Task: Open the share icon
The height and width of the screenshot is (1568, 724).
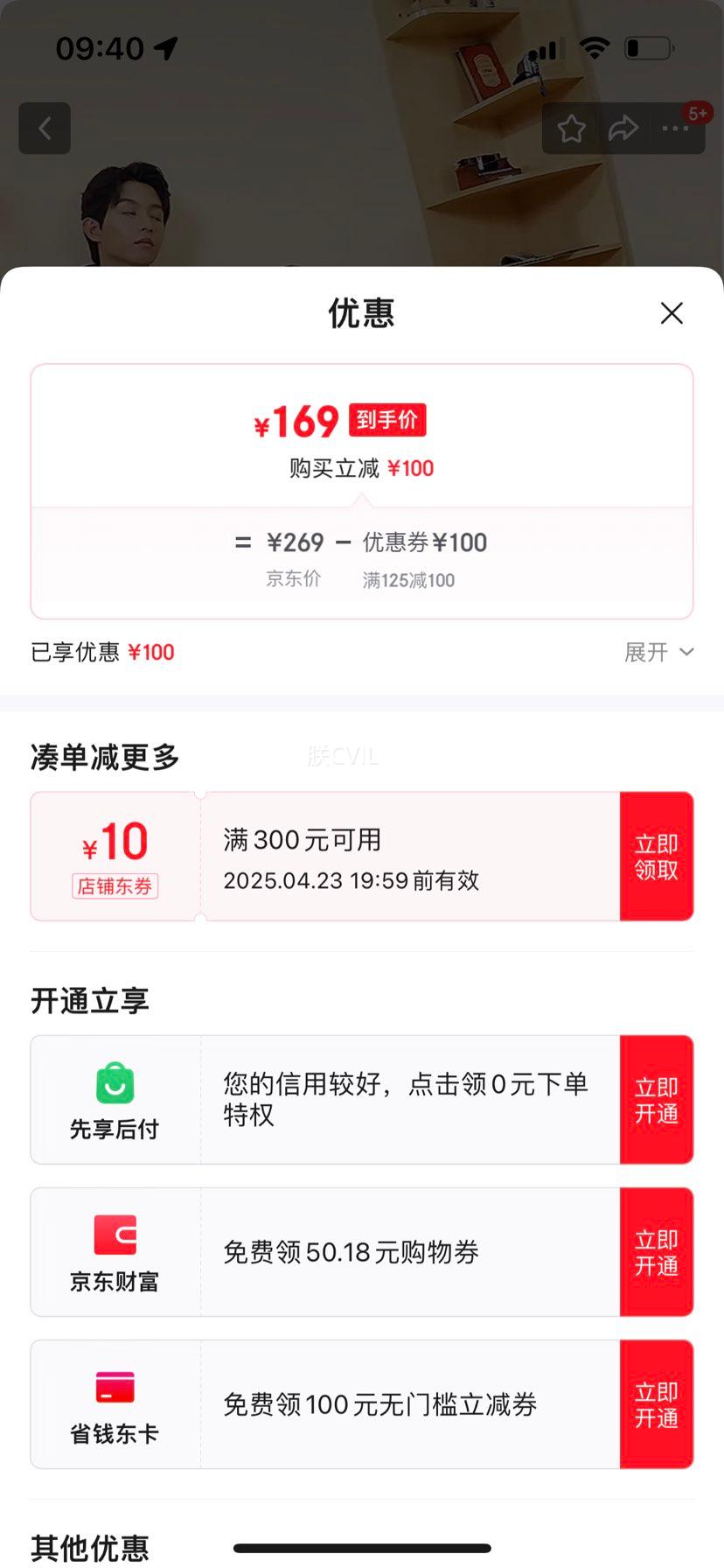Action: pos(623,128)
